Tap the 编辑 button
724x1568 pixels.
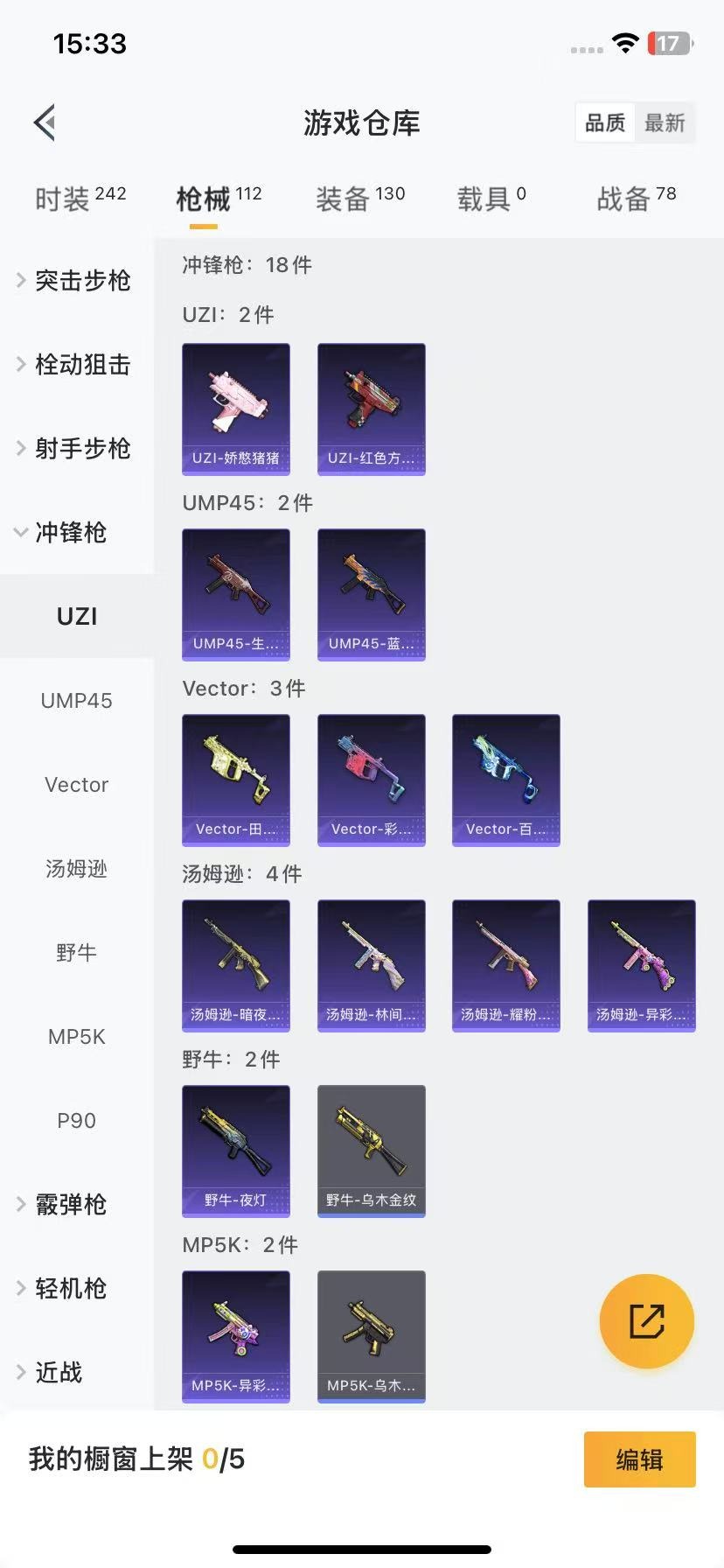pos(639,1459)
